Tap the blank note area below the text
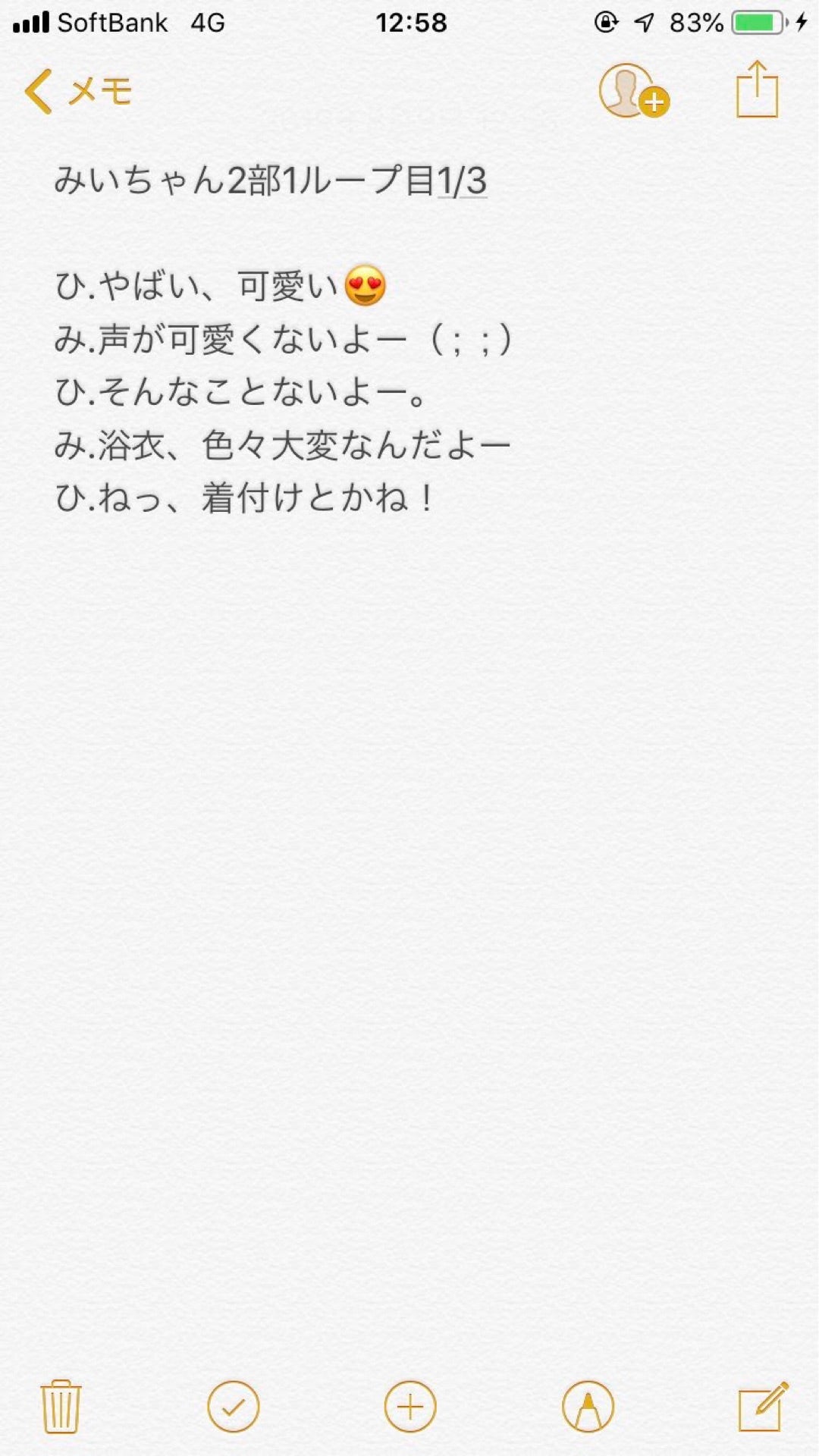The height and width of the screenshot is (1456, 819). point(409,910)
